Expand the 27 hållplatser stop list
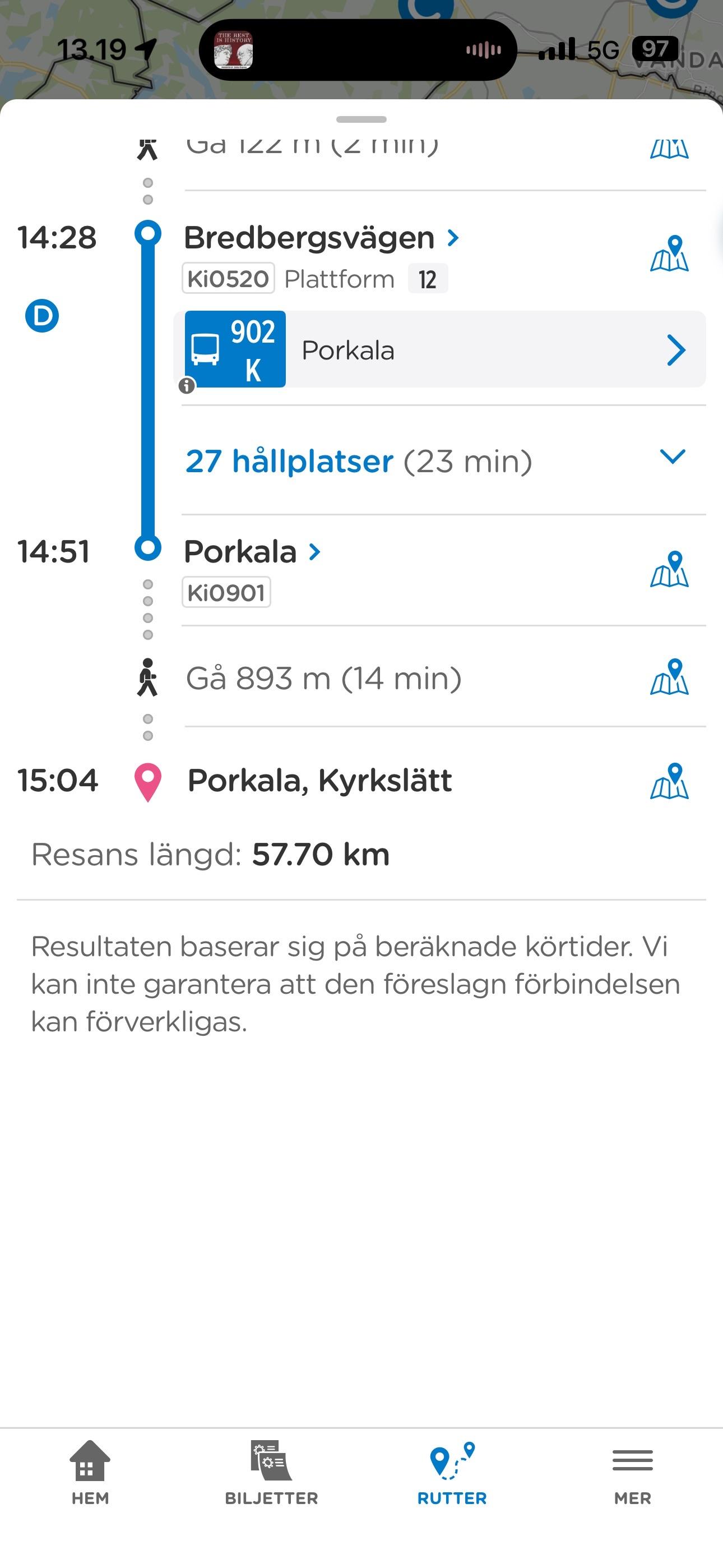Viewport: 723px width, 1568px height. pos(672,457)
